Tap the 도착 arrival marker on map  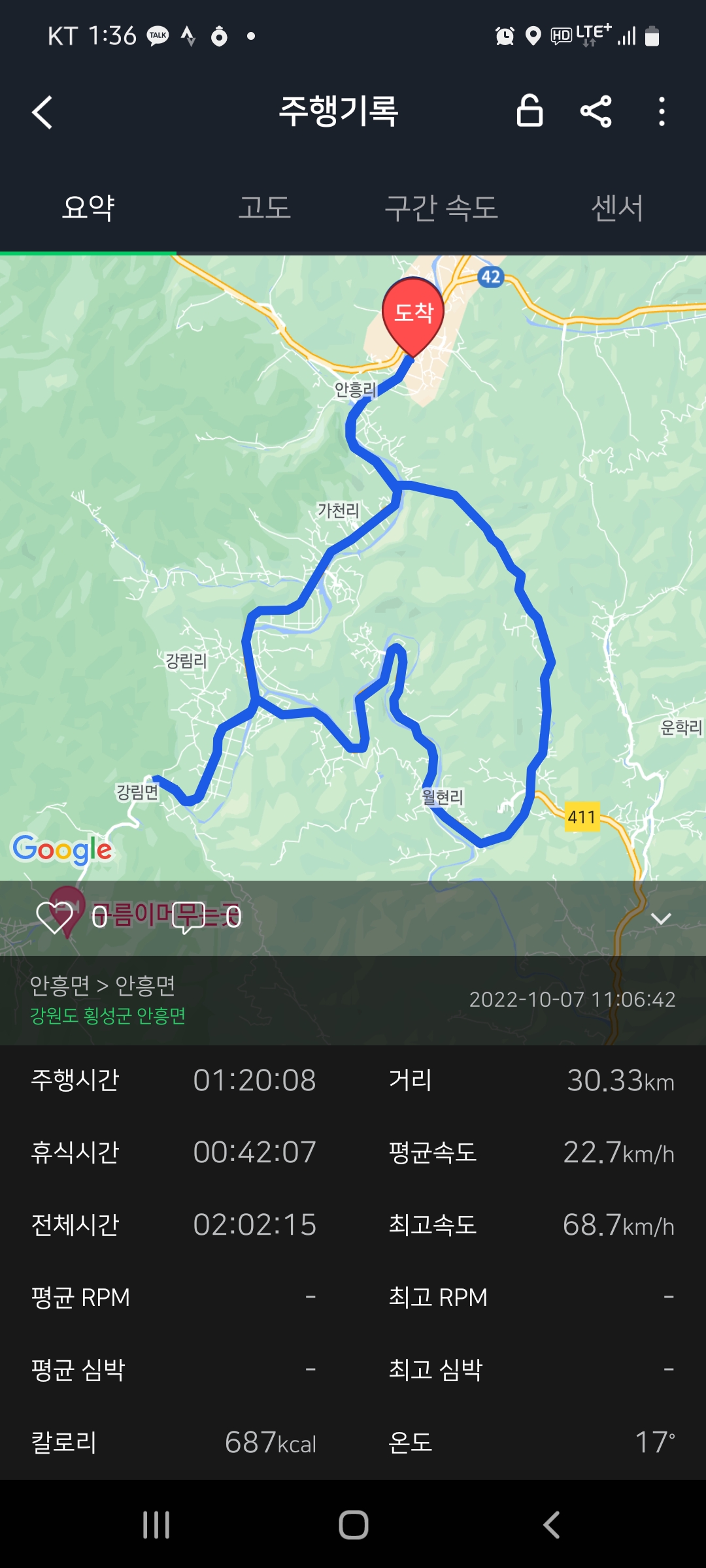coord(413,314)
